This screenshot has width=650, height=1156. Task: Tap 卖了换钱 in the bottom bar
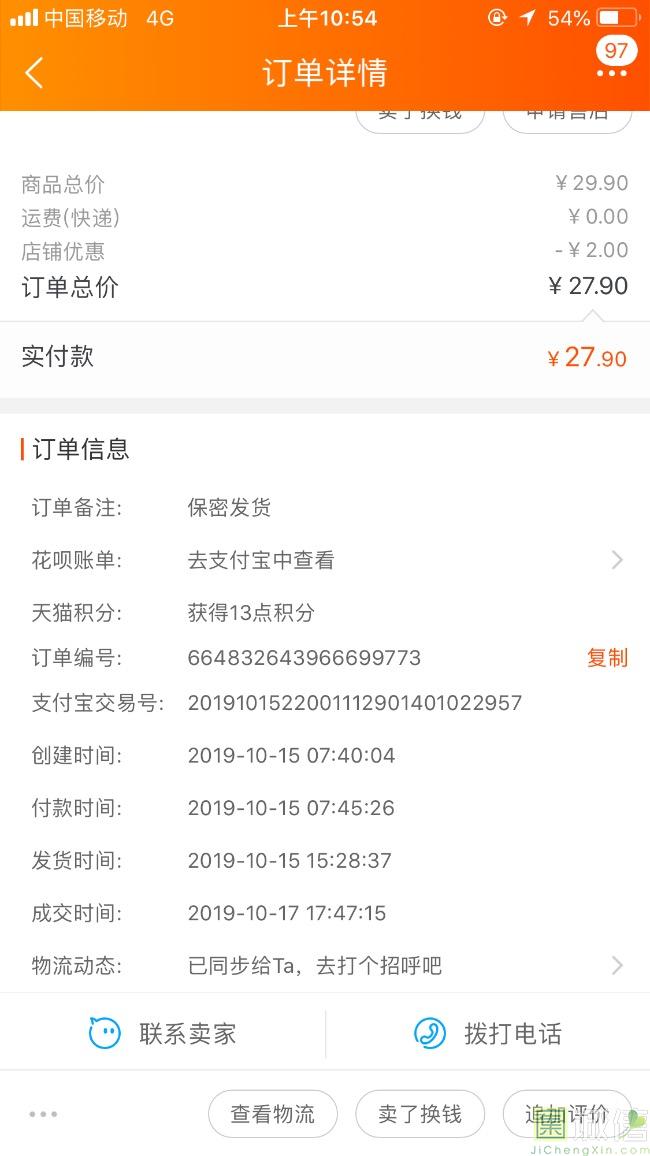click(x=420, y=1114)
